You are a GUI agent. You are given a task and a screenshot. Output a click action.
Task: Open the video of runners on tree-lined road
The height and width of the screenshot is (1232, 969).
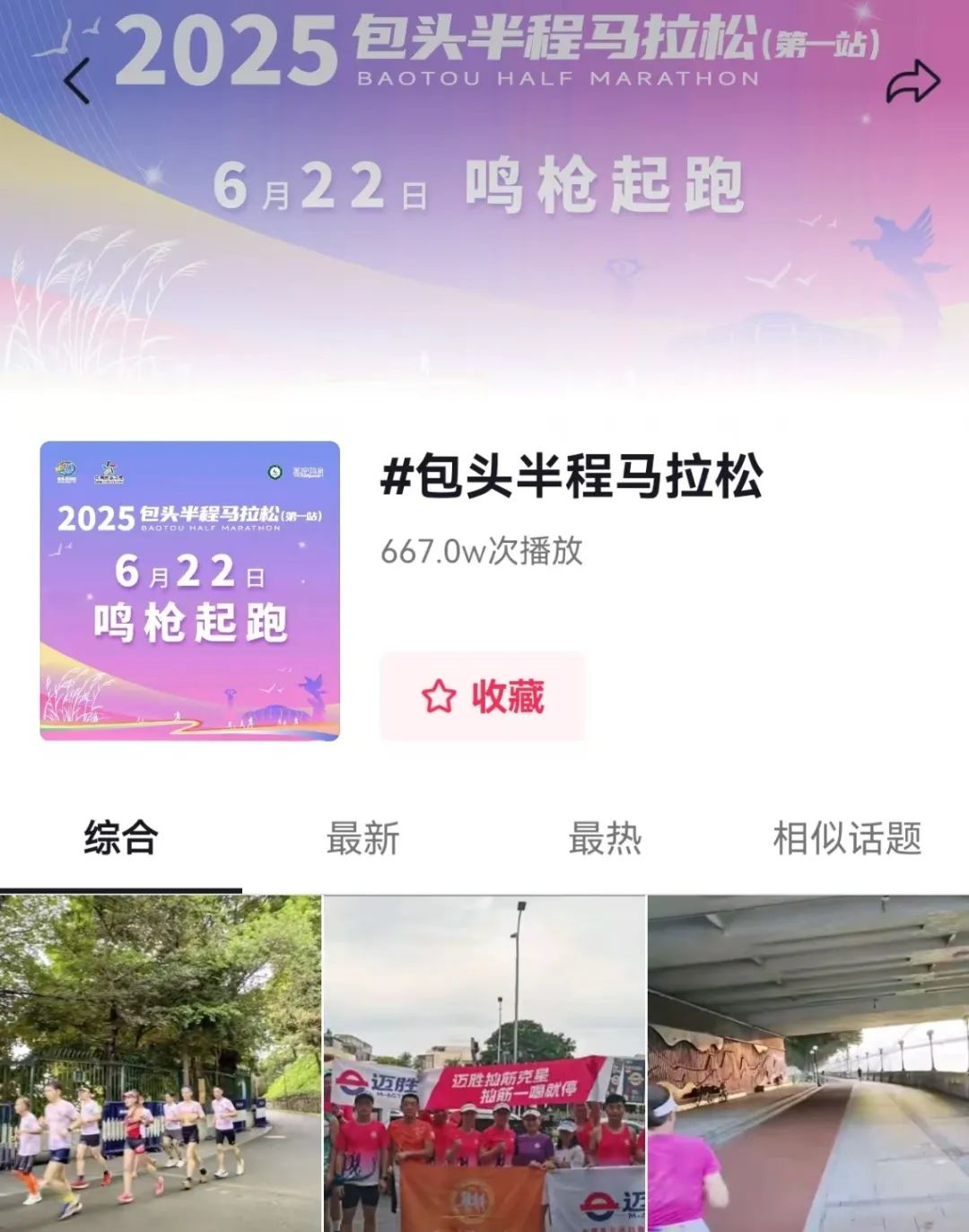pos(160,1063)
